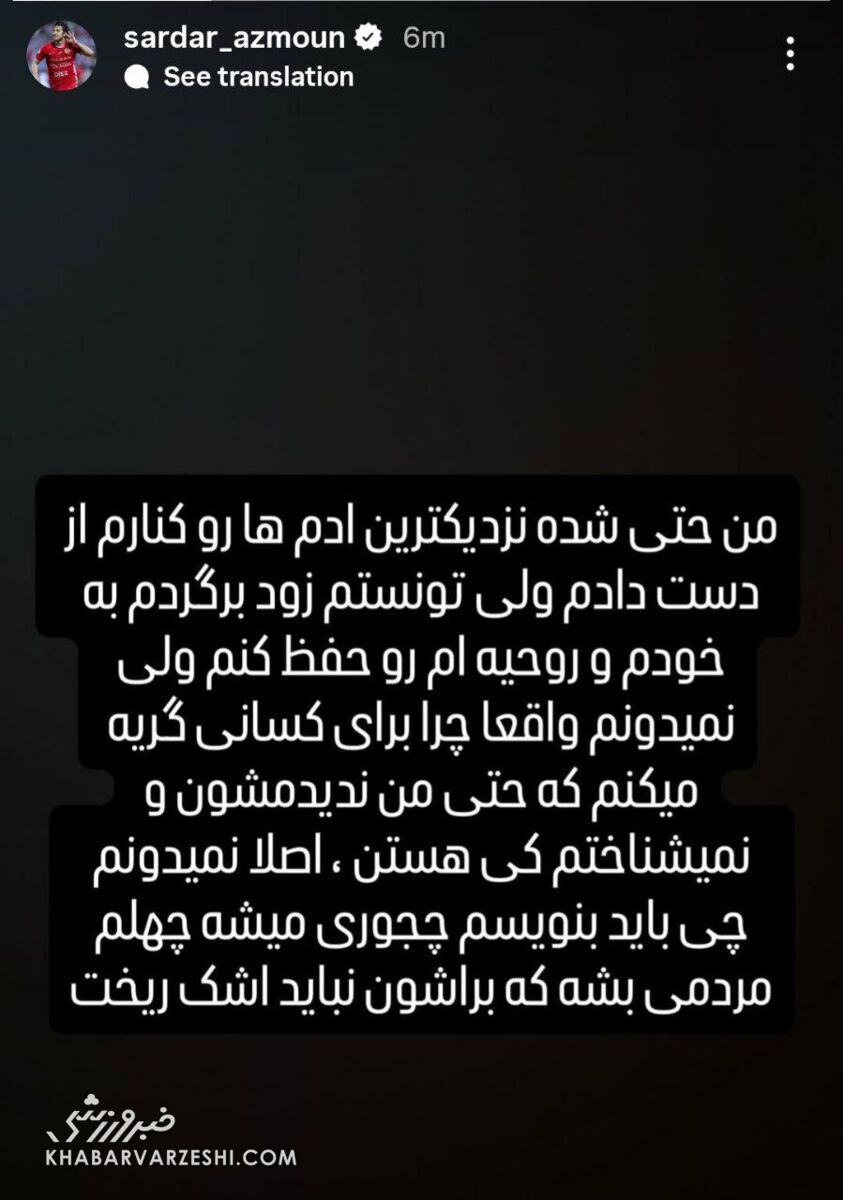Click the See translation option
This screenshot has height=1200, width=843.
(258, 74)
